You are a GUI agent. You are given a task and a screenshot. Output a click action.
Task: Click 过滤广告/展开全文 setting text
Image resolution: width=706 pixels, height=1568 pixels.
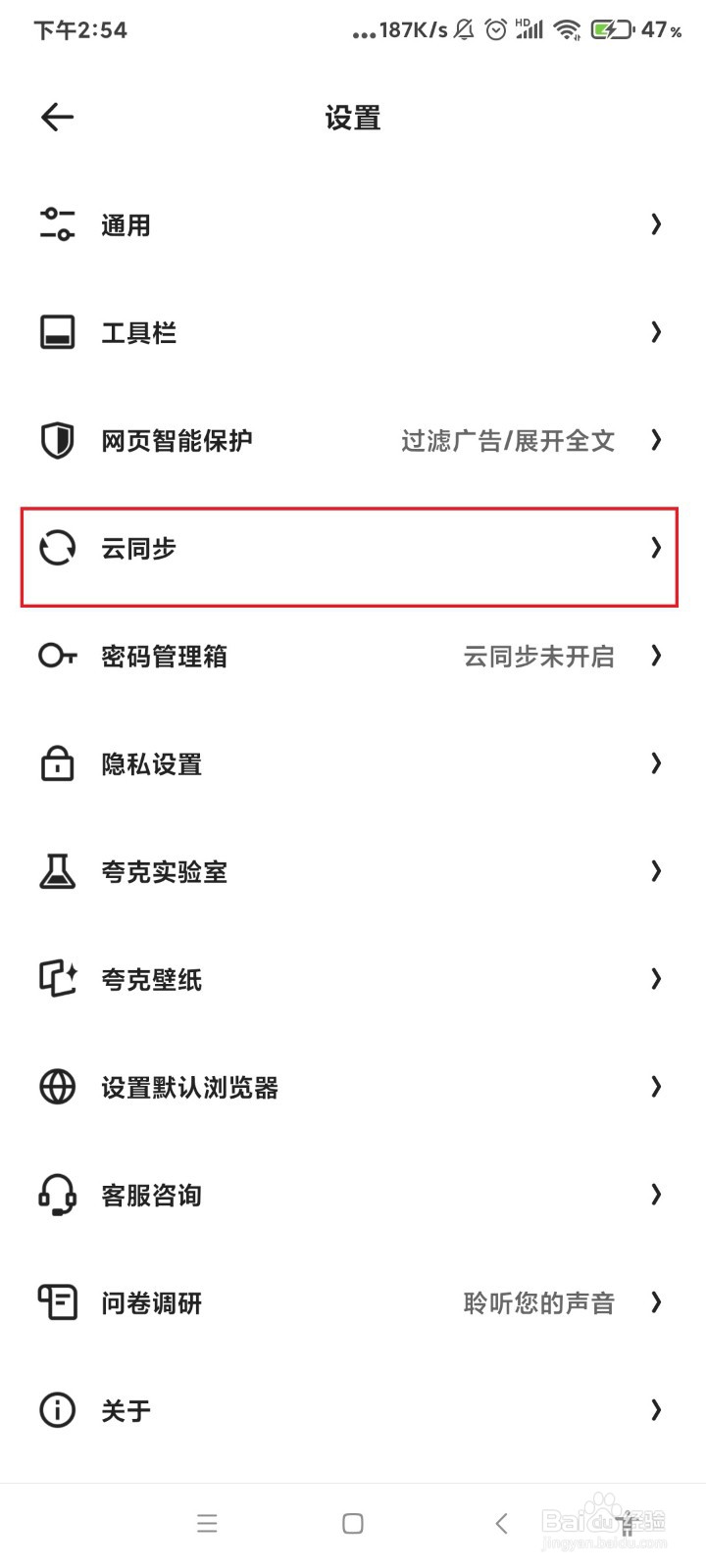tap(509, 440)
